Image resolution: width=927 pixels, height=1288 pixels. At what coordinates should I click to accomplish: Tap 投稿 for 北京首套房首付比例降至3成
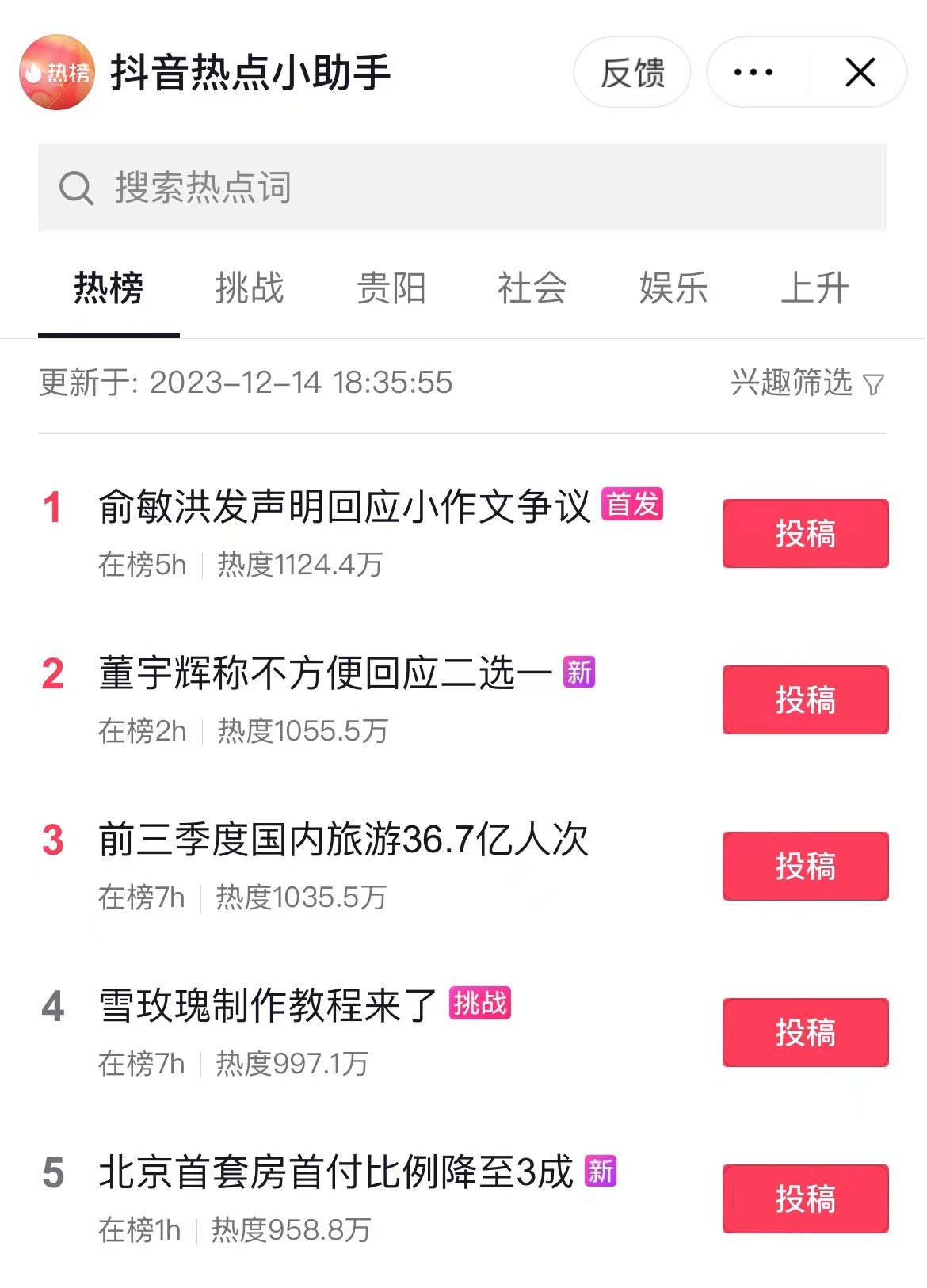pyautogui.click(x=805, y=1199)
